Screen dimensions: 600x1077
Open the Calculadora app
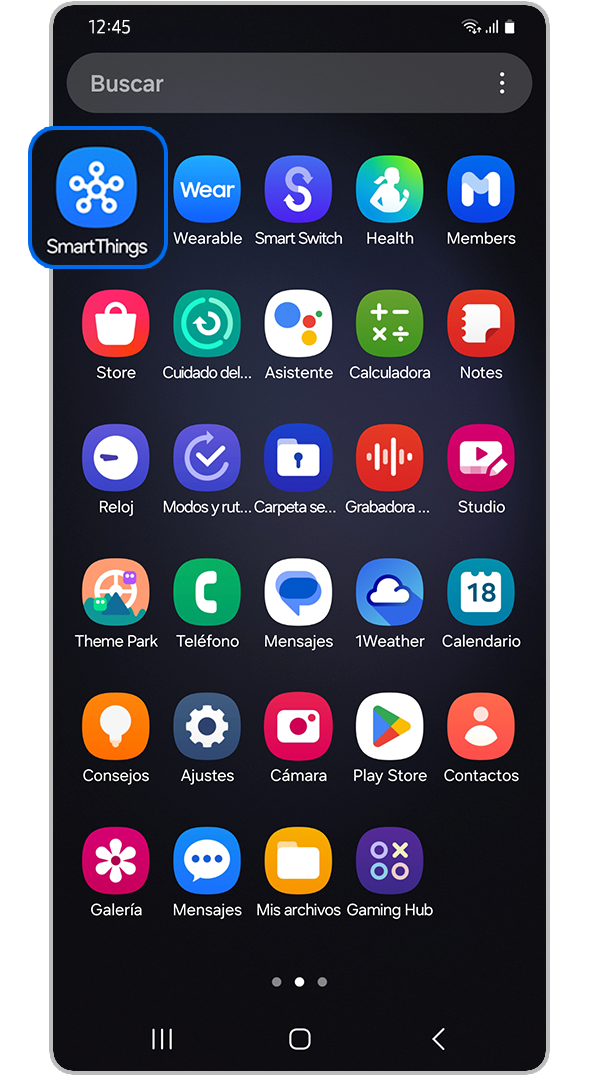[389, 324]
